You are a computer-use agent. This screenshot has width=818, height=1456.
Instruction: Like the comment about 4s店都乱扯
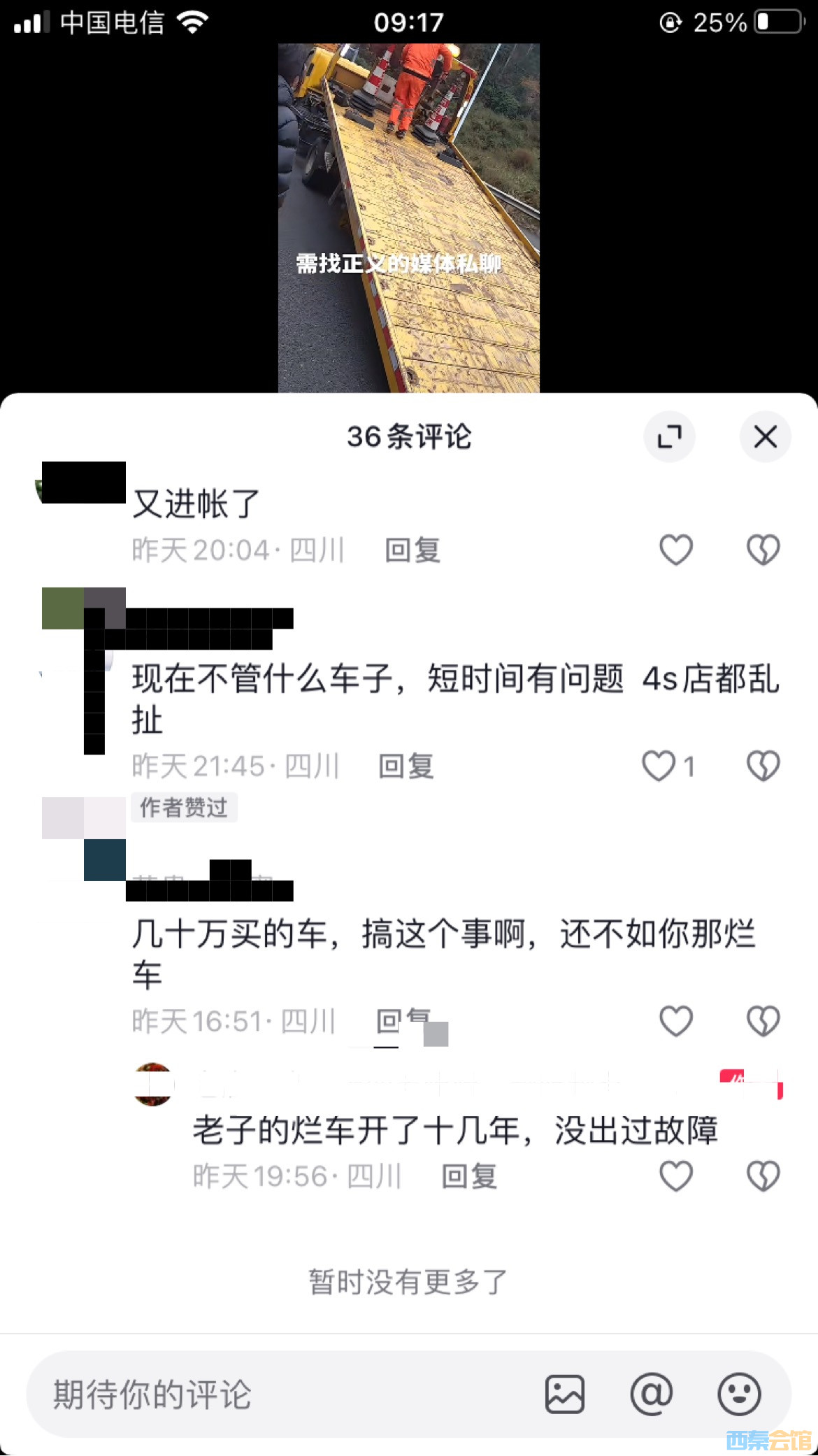pyautogui.click(x=659, y=766)
